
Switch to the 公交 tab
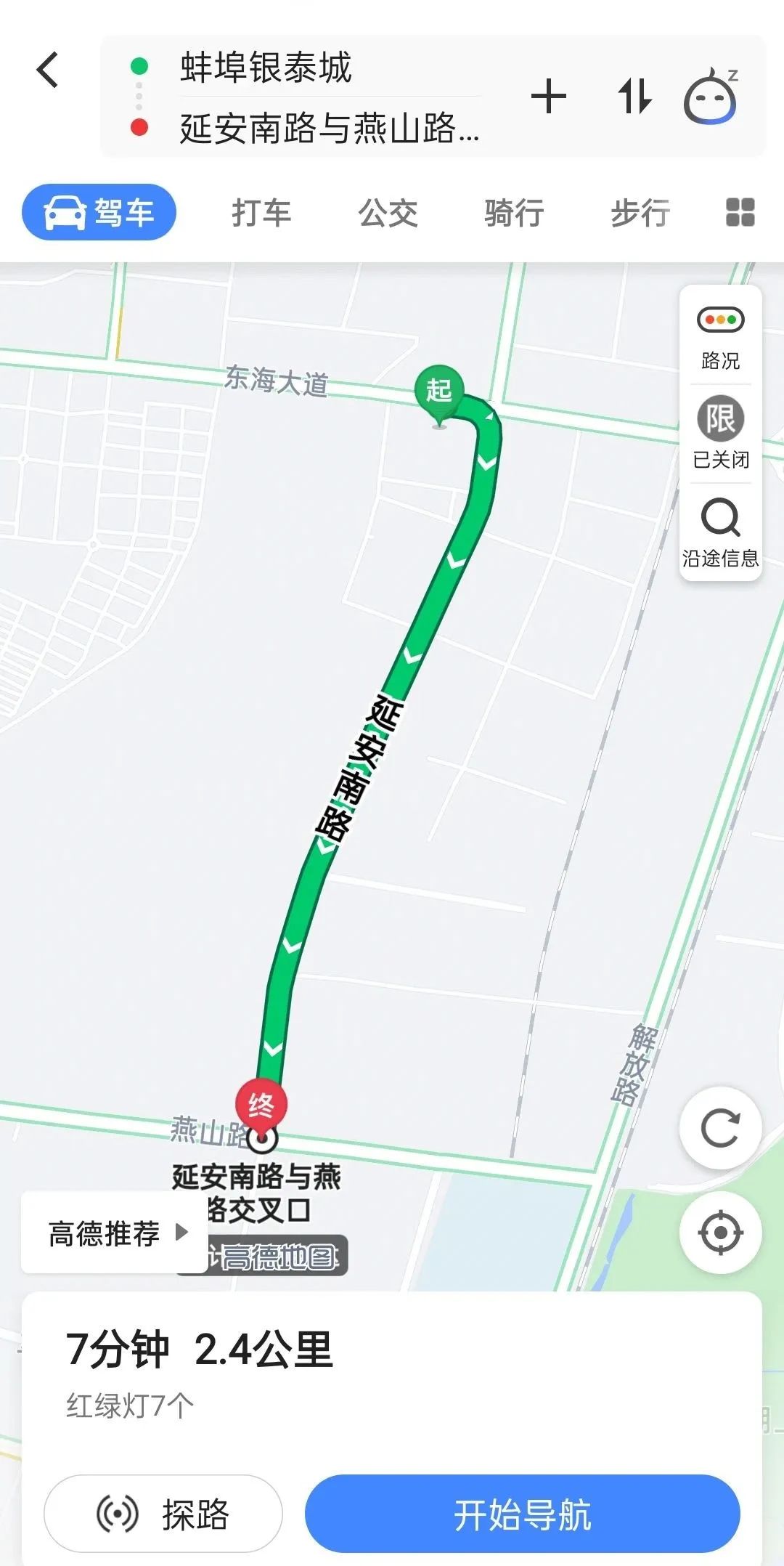coord(388,213)
